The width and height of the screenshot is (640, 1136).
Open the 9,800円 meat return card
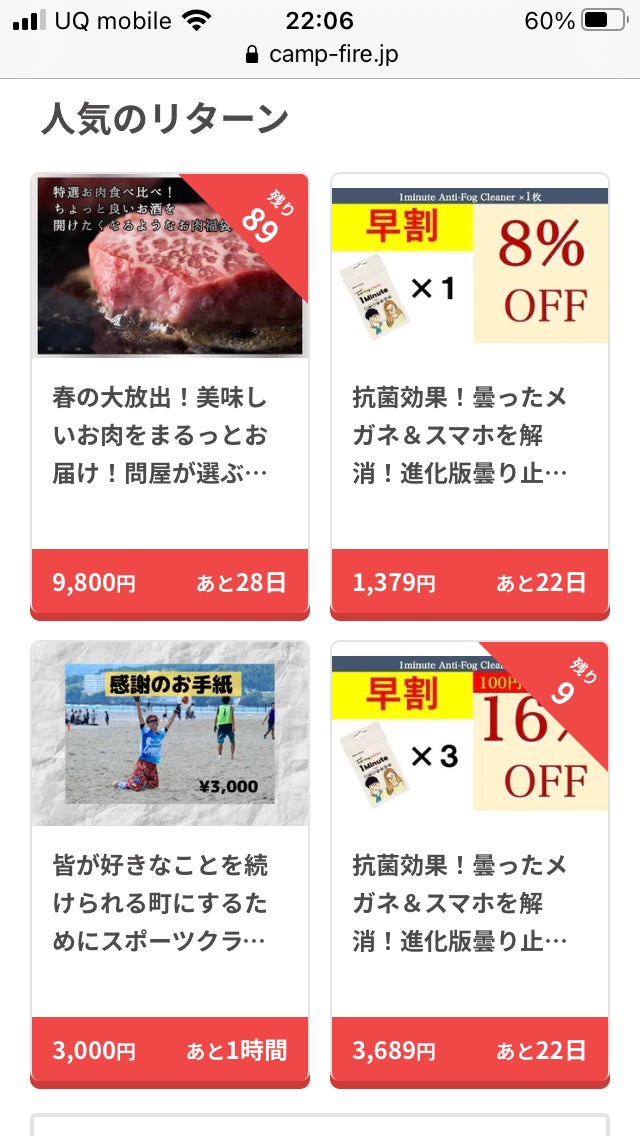coord(170,396)
